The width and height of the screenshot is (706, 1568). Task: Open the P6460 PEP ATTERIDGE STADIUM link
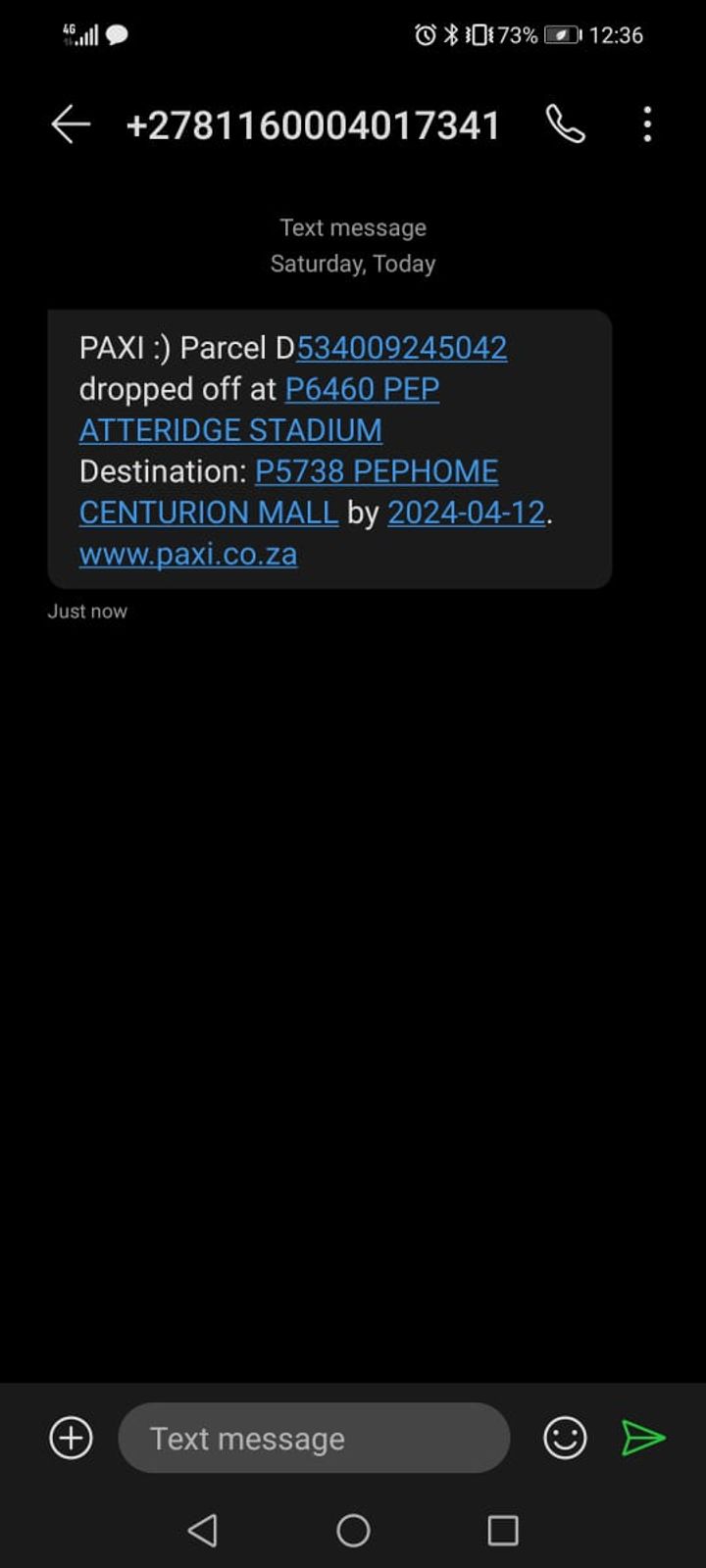click(361, 390)
